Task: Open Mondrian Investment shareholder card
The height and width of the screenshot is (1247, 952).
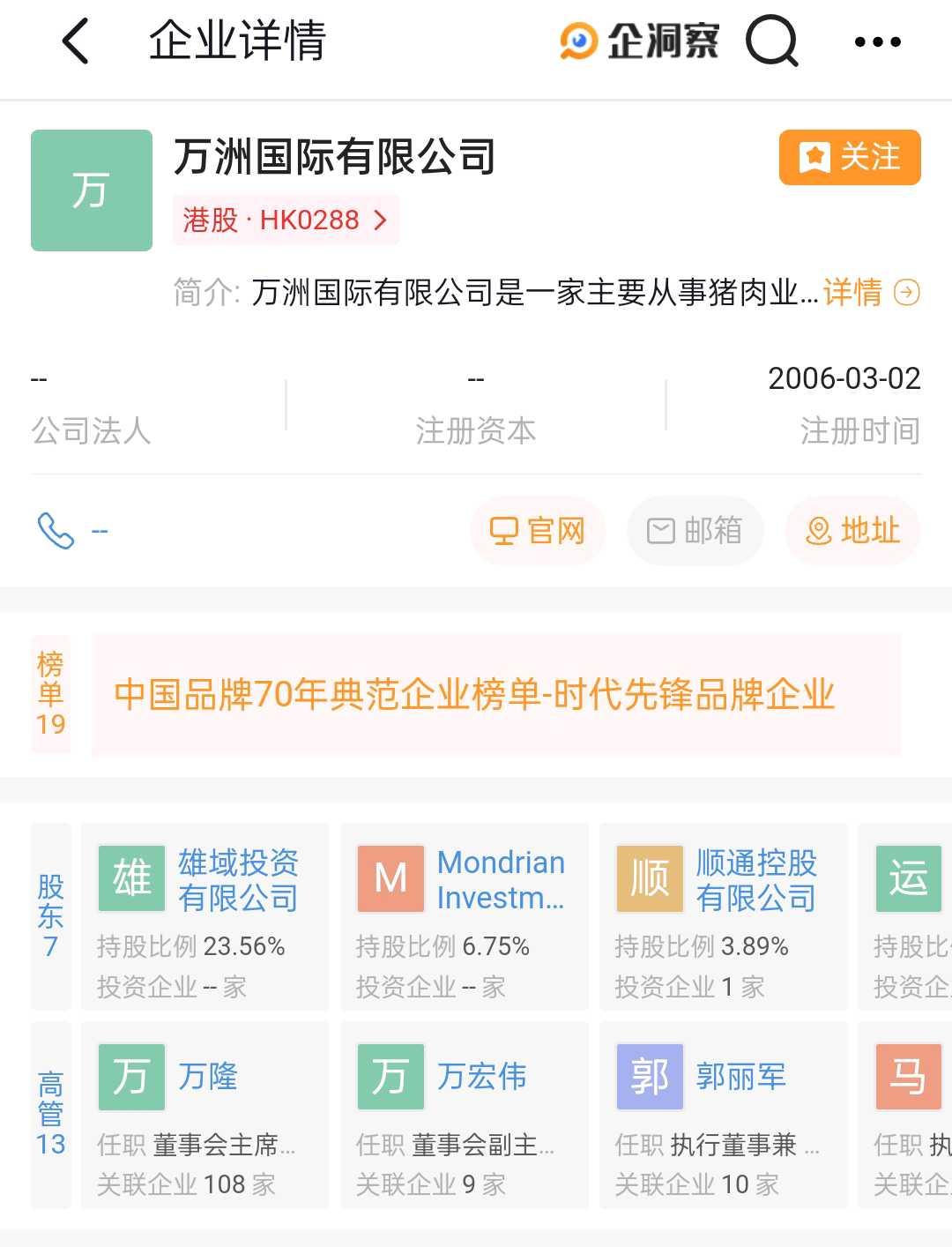Action: (x=465, y=915)
